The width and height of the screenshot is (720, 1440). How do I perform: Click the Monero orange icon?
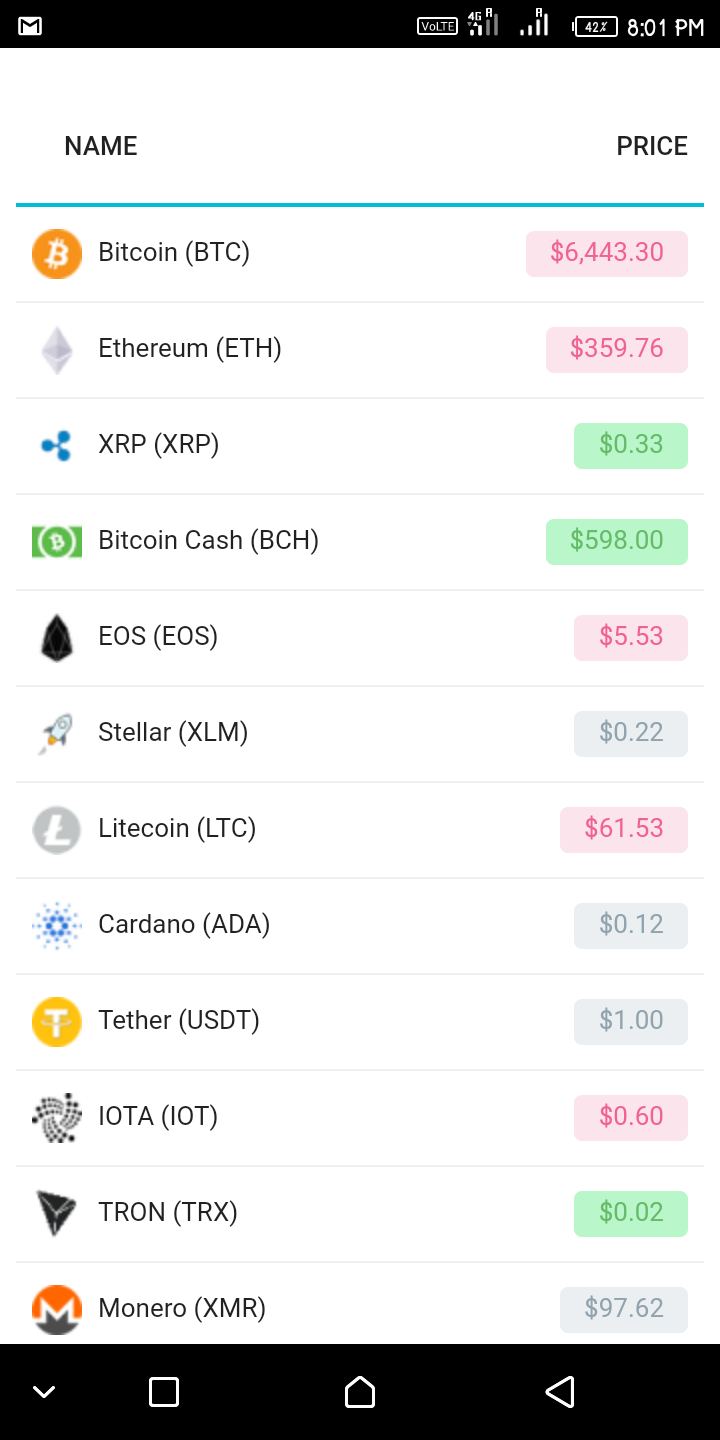57,1308
